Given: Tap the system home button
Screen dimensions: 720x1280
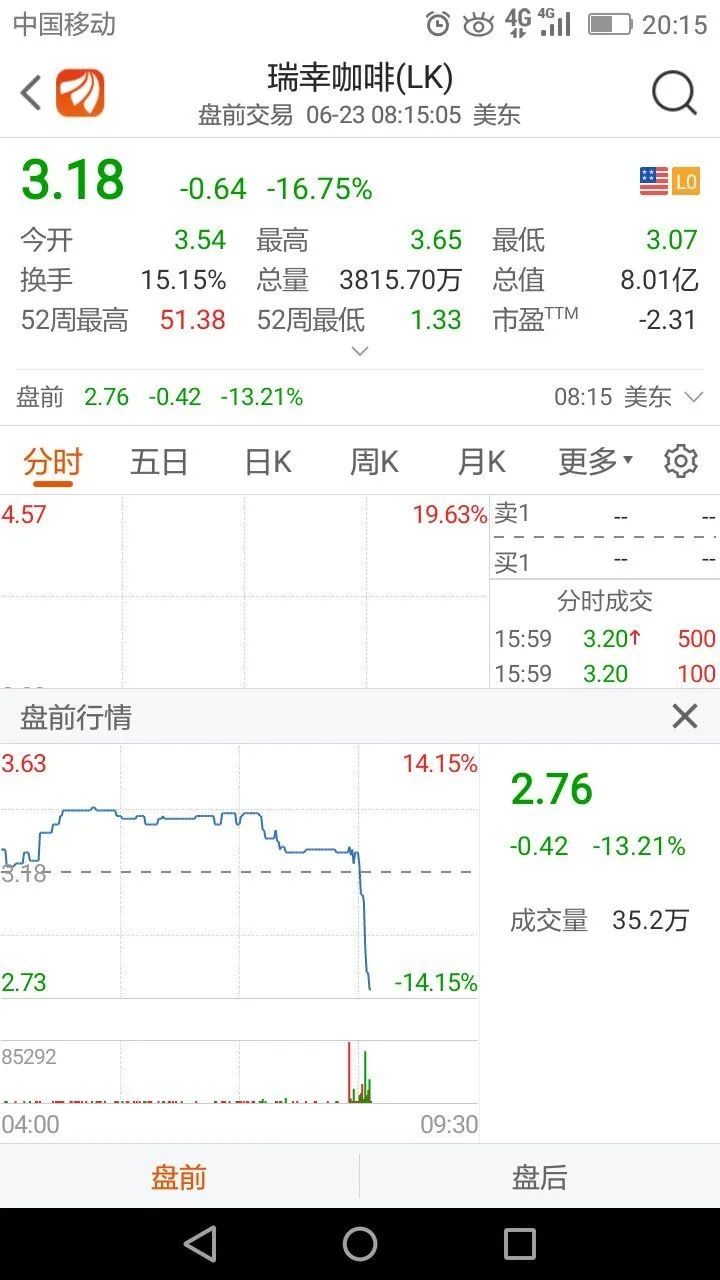Looking at the screenshot, I should (x=360, y=1244).
